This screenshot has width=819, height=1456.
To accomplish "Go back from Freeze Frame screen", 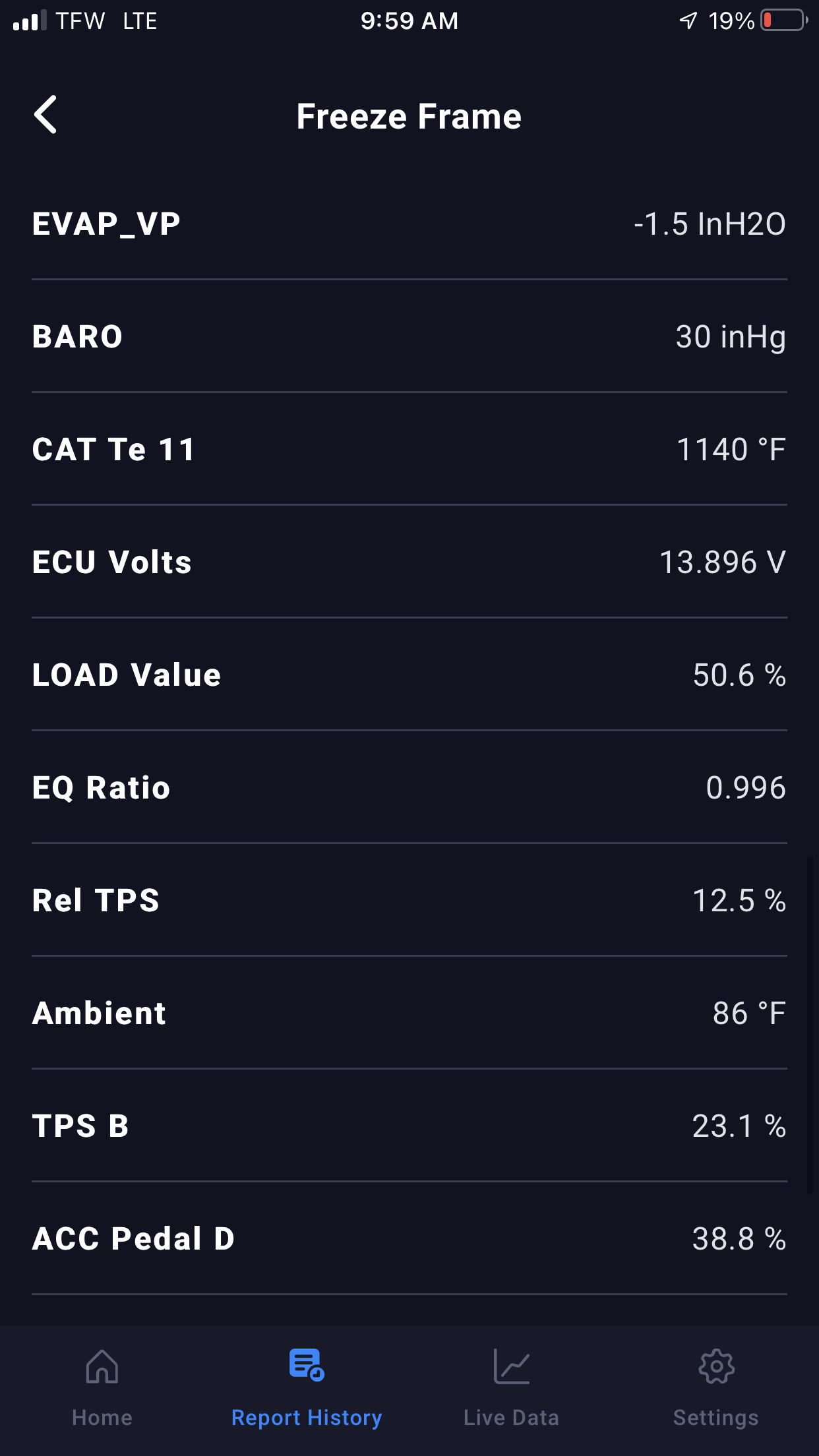I will pyautogui.click(x=45, y=115).
